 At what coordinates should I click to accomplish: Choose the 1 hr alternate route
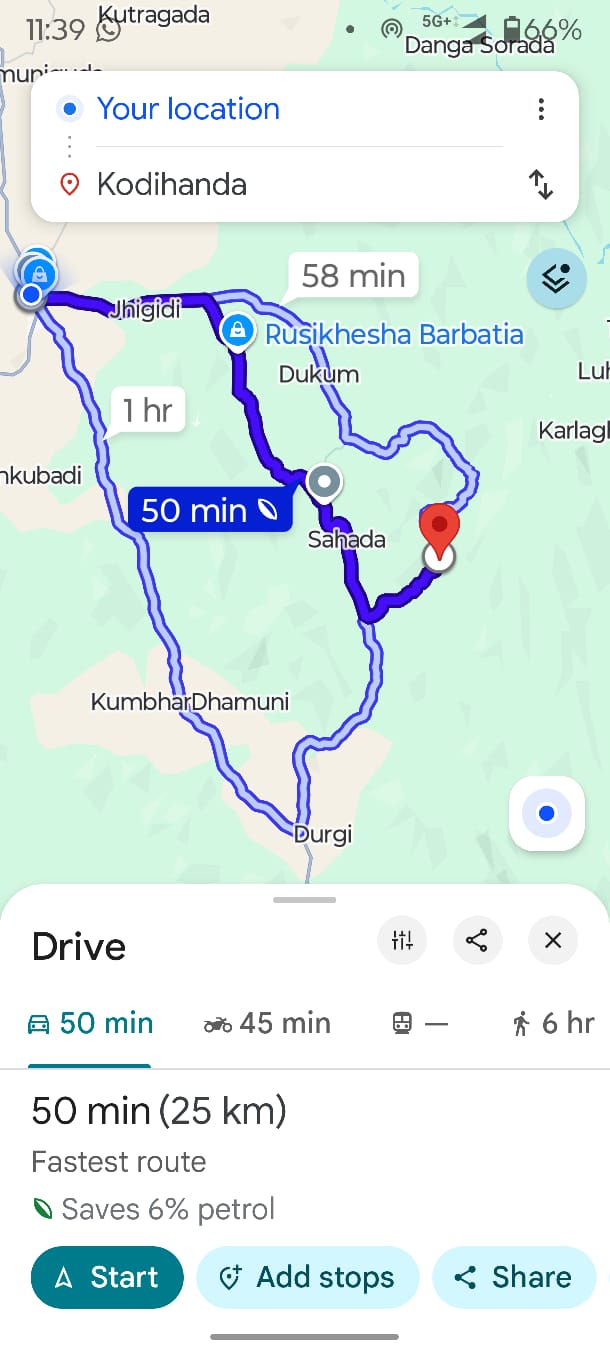[147, 410]
